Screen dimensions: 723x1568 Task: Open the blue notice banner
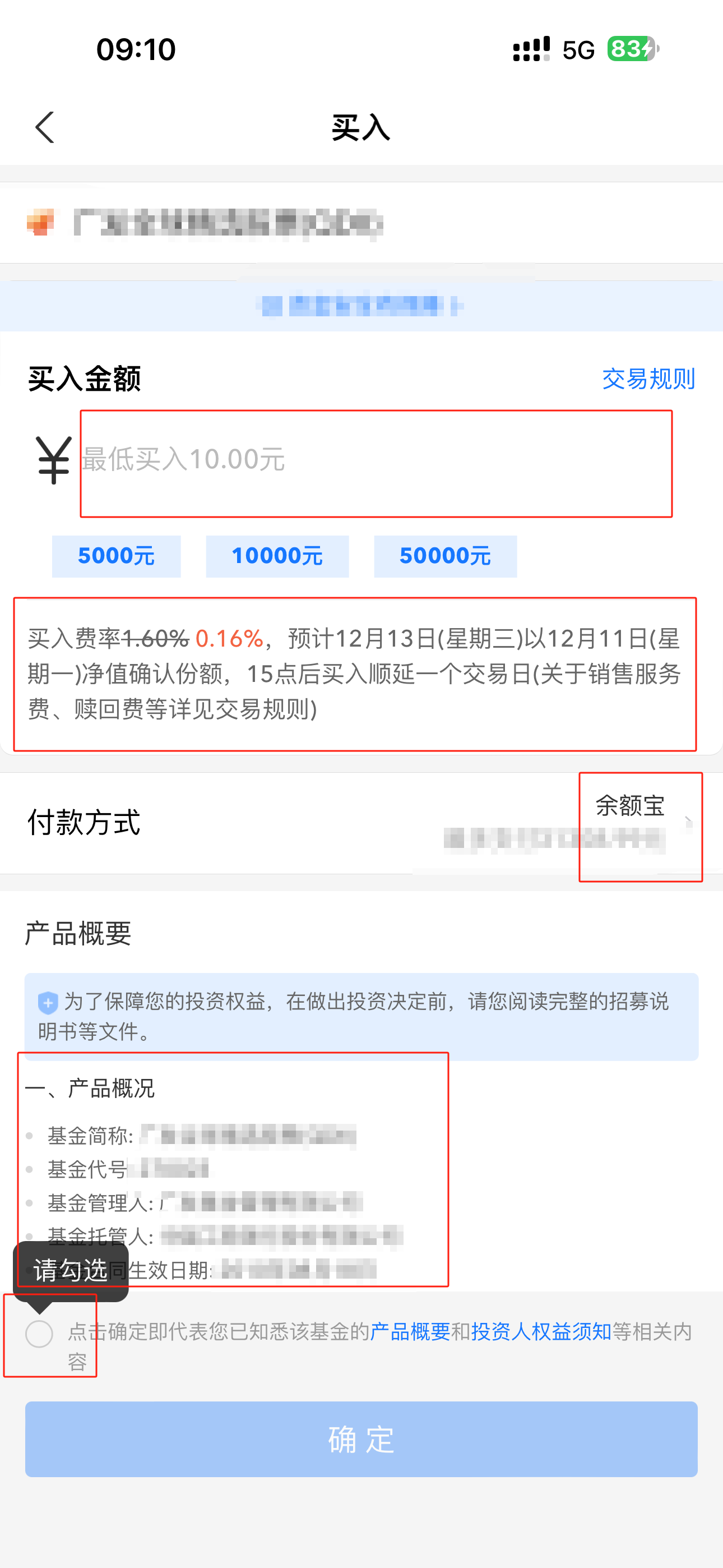pyautogui.click(x=361, y=306)
